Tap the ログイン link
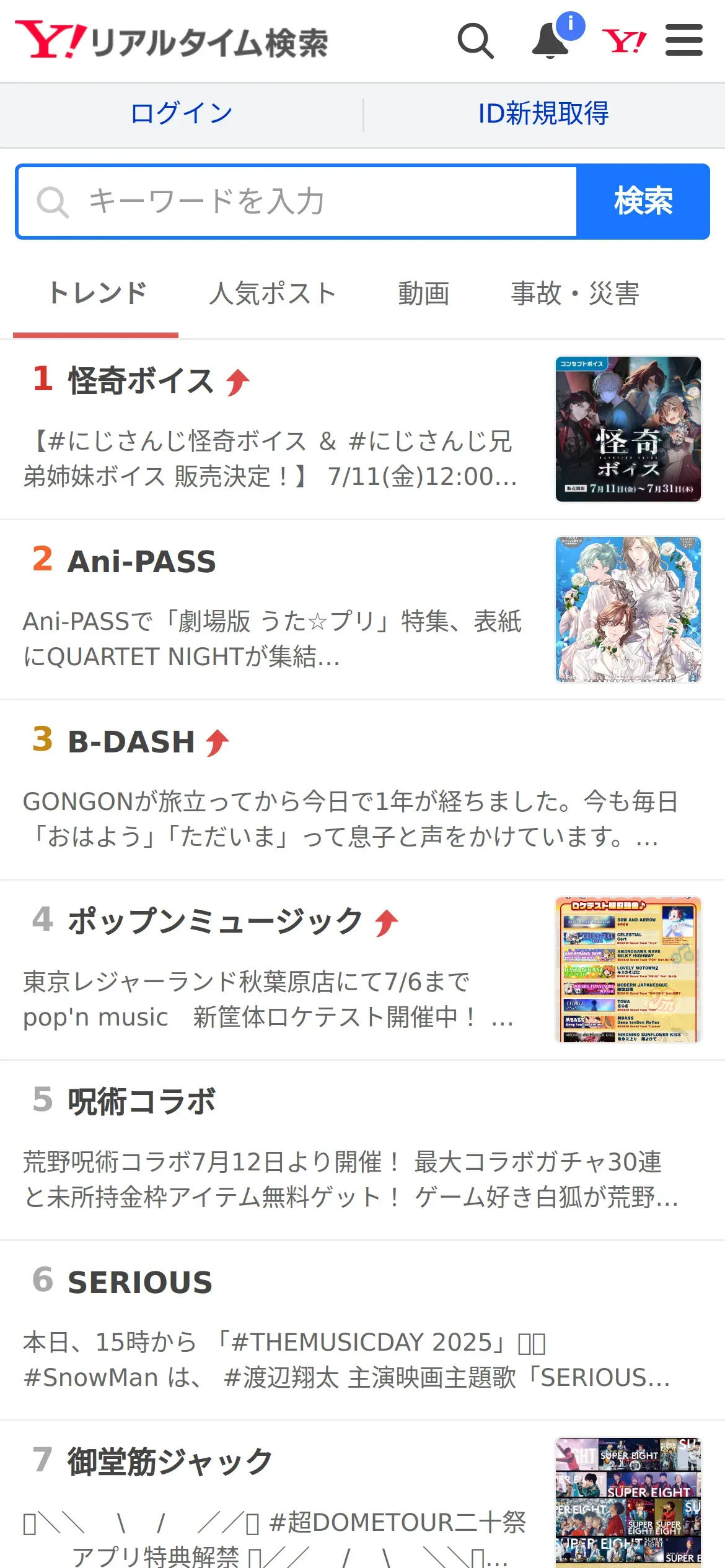 [182, 114]
